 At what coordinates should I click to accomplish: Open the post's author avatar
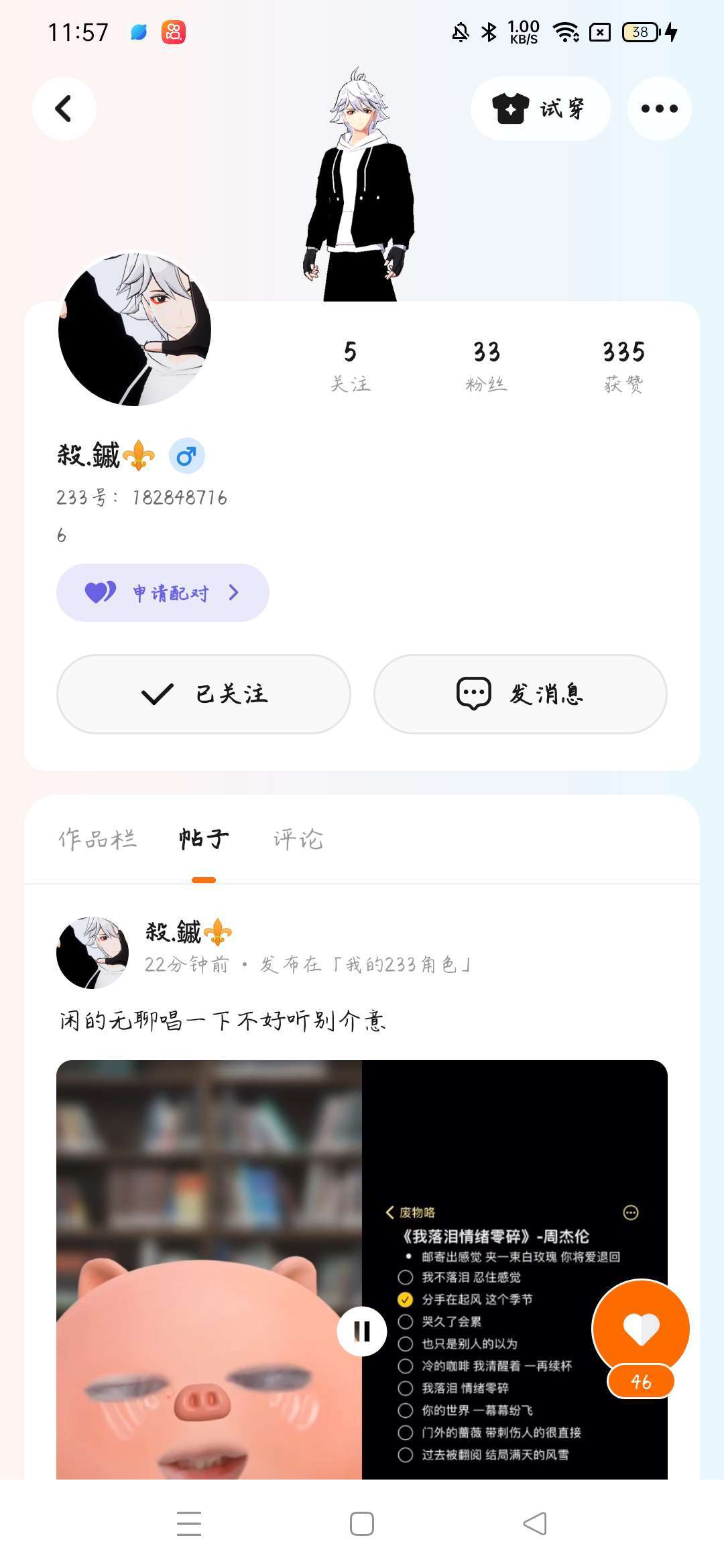point(93,952)
